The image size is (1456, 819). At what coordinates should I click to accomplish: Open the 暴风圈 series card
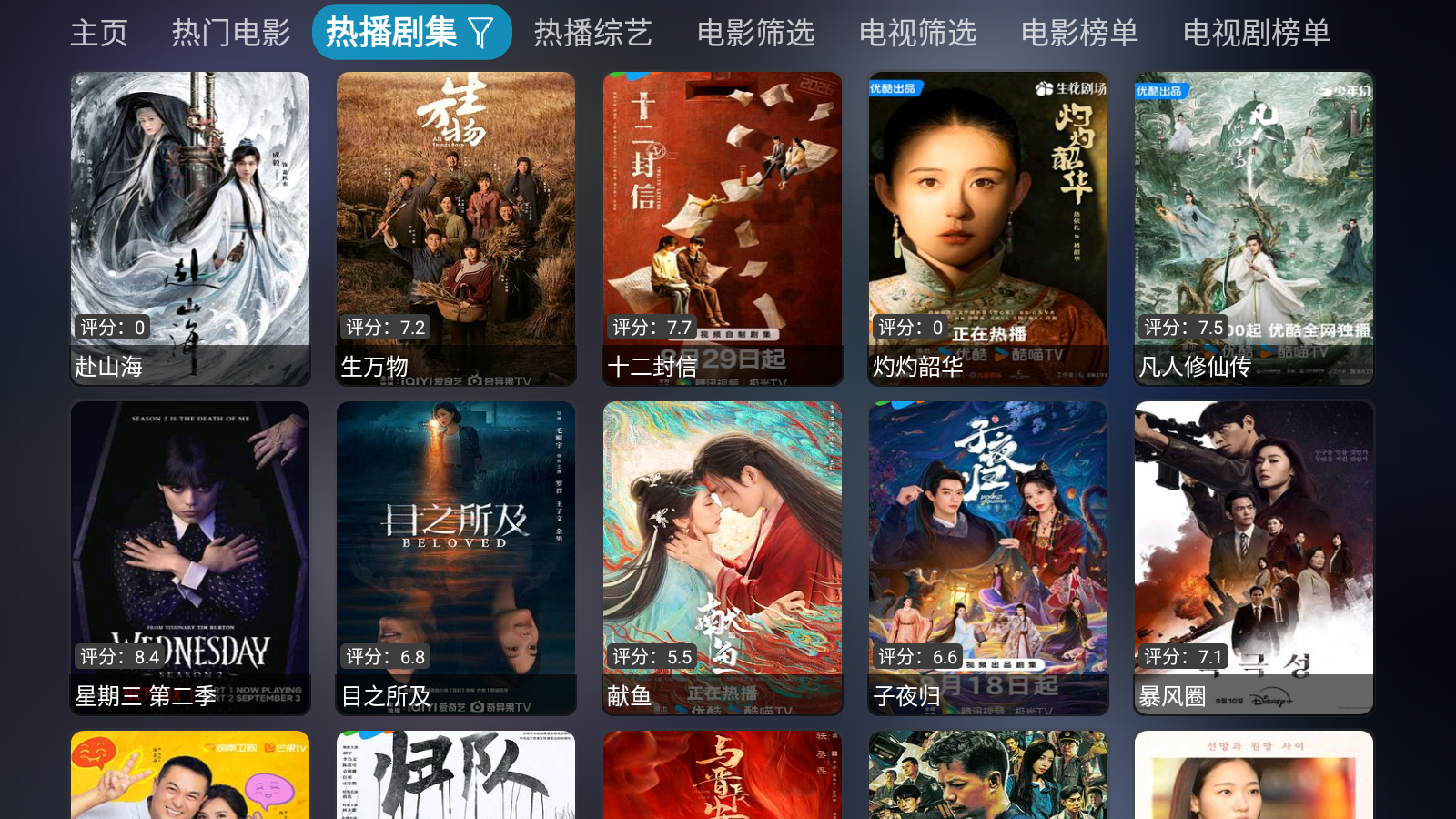click(1254, 557)
